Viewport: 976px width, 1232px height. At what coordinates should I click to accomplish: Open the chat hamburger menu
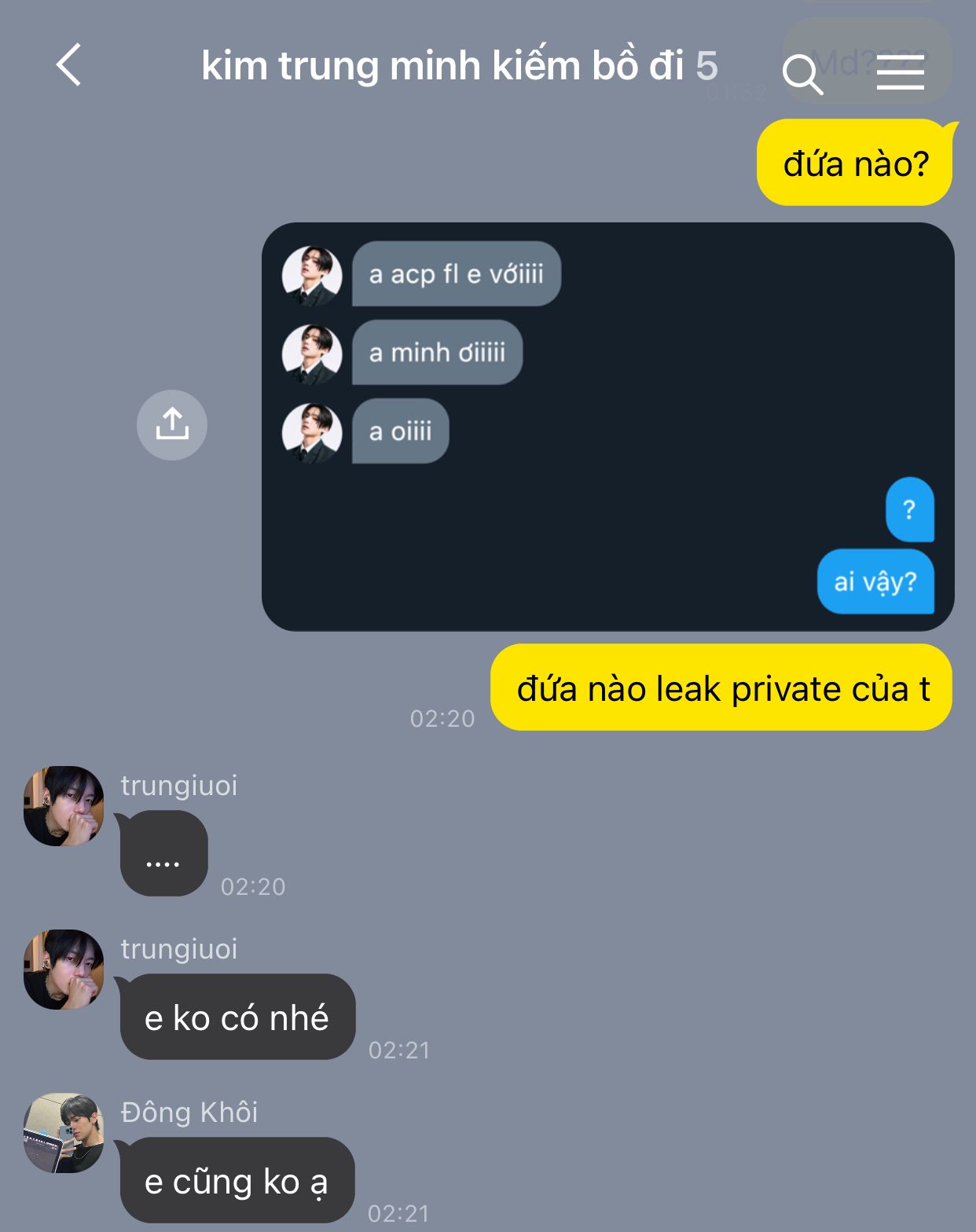pyautogui.click(x=900, y=74)
